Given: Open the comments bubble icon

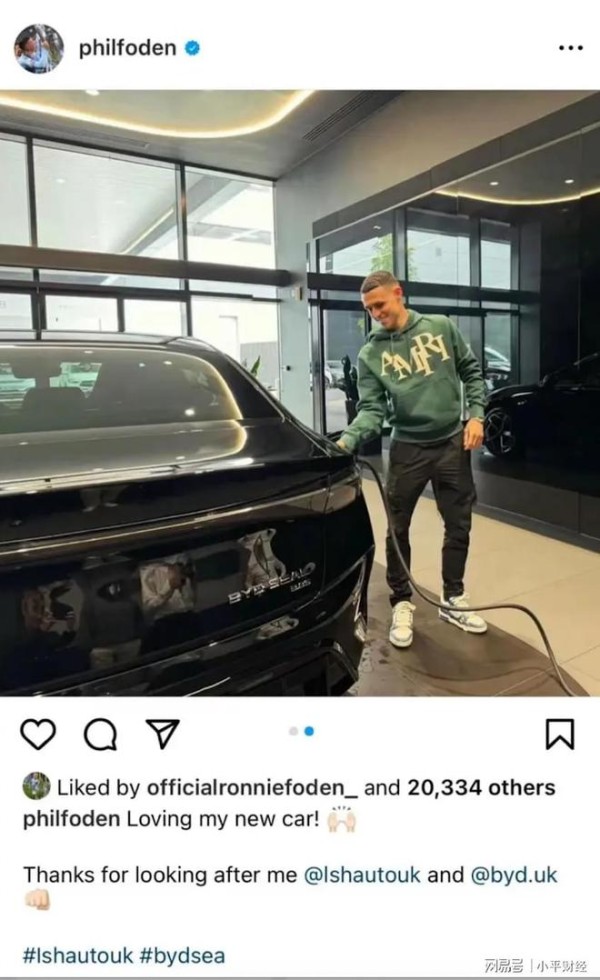Looking at the screenshot, I should (x=101, y=734).
